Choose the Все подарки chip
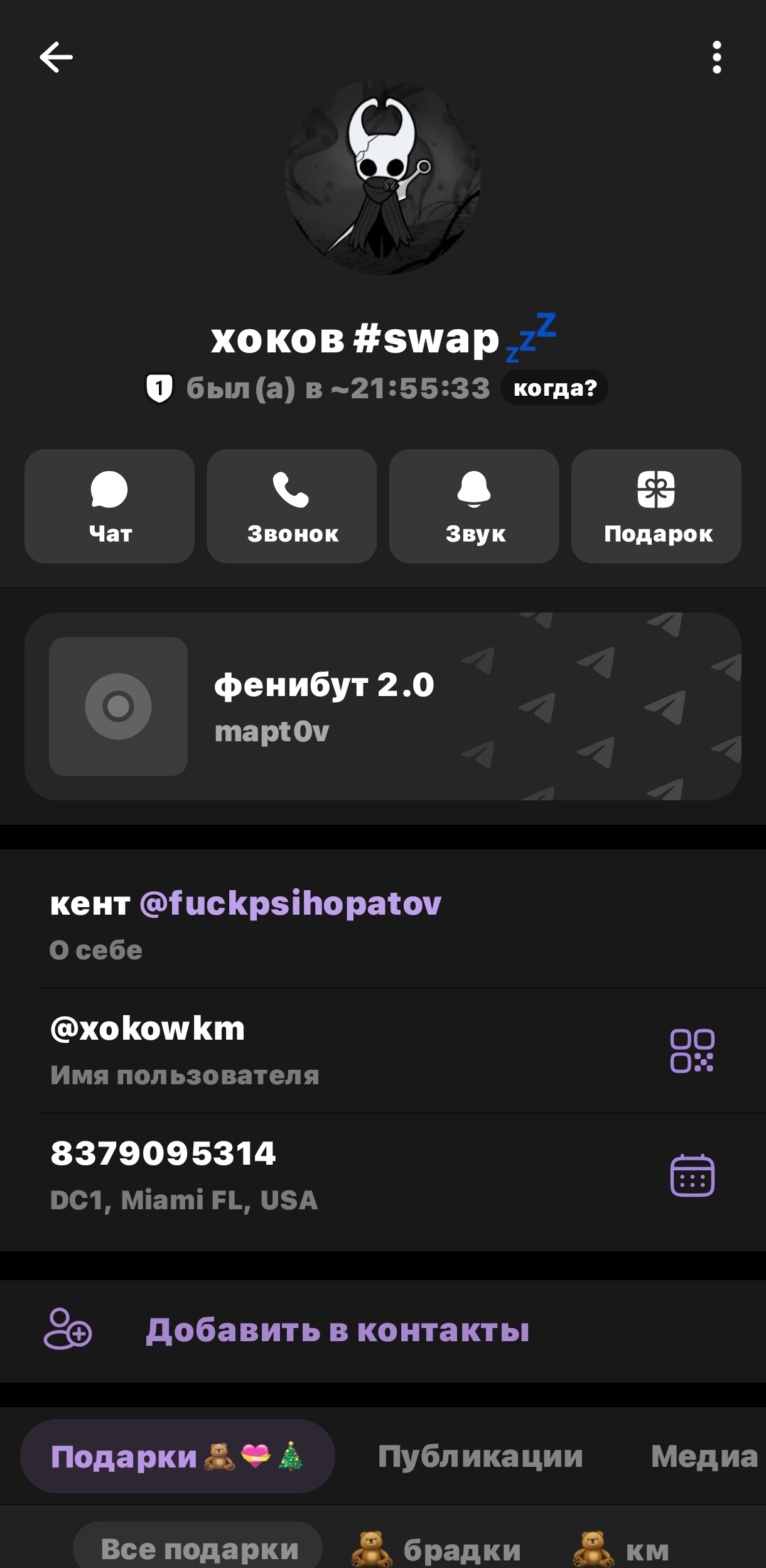 (x=198, y=1549)
